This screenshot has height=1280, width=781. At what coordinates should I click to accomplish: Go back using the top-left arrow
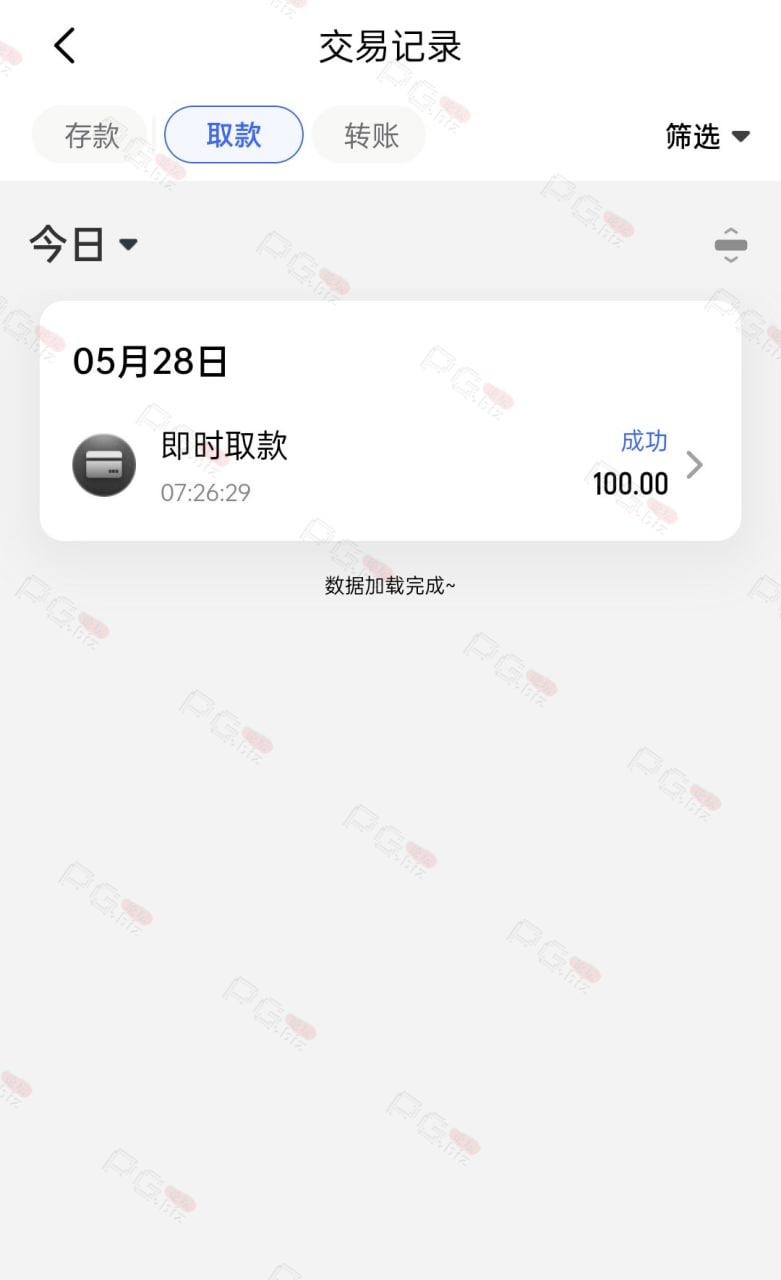tap(64, 46)
